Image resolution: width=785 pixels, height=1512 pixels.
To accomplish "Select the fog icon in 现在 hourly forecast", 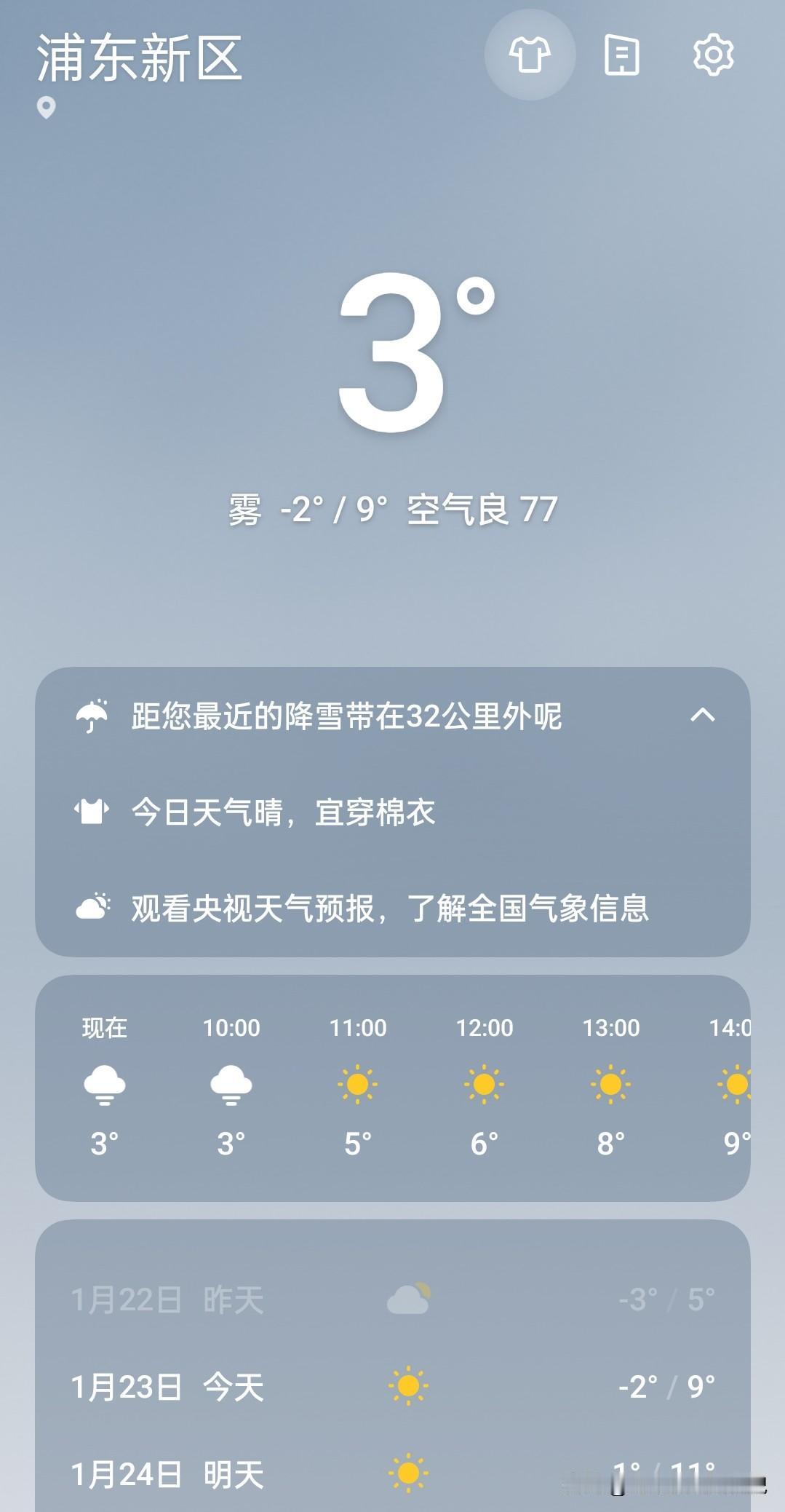I will click(x=103, y=1084).
